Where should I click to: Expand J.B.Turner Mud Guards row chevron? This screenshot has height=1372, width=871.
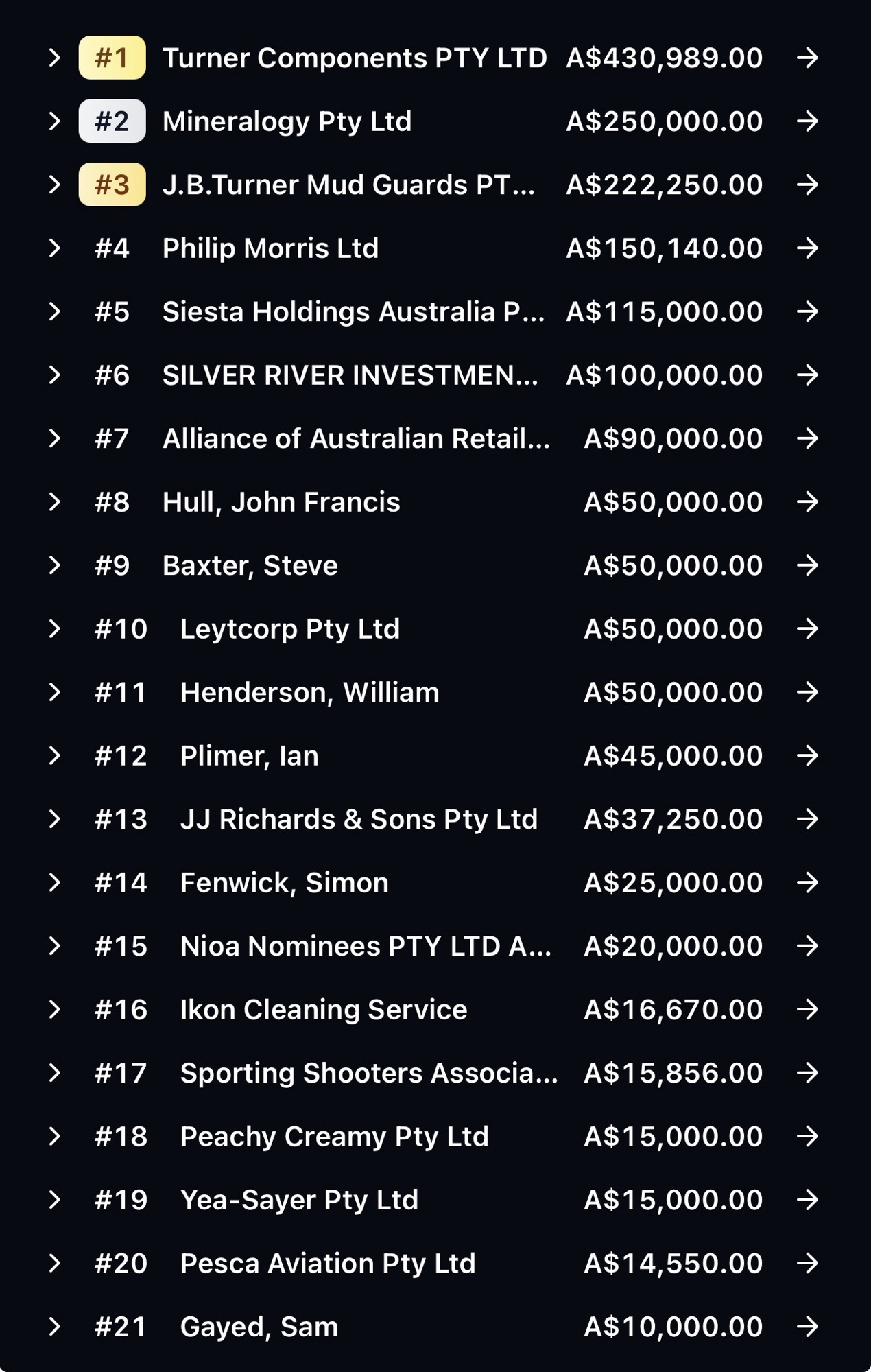pos(55,185)
